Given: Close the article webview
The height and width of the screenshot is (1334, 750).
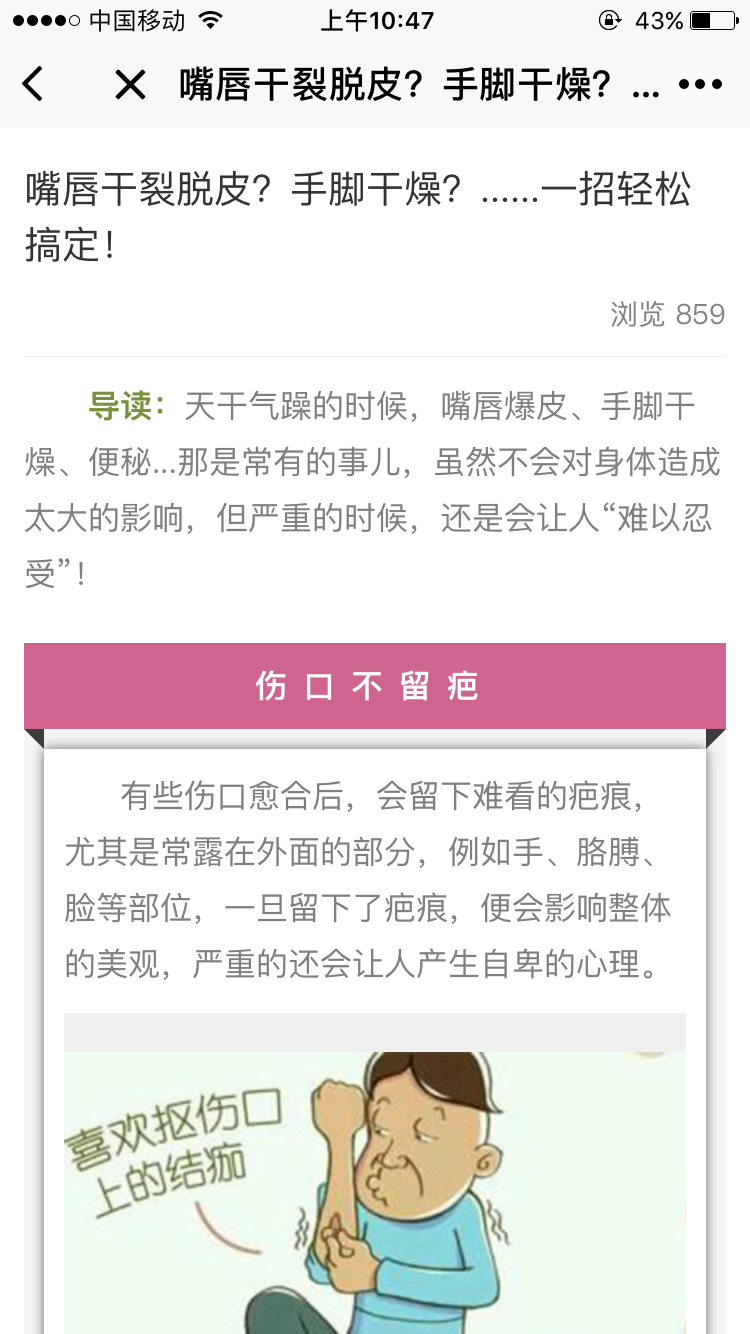Looking at the screenshot, I should [130, 85].
